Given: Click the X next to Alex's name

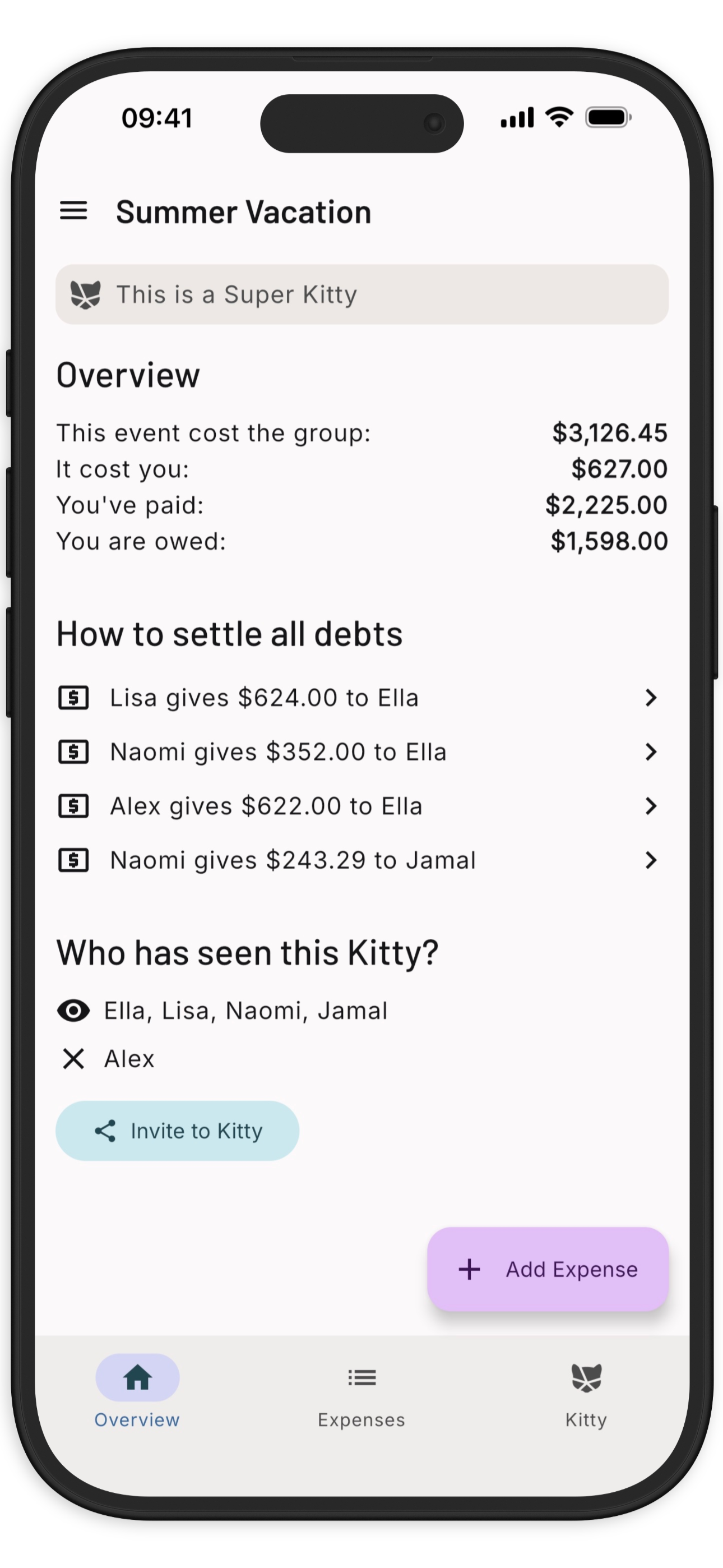Looking at the screenshot, I should (73, 1059).
